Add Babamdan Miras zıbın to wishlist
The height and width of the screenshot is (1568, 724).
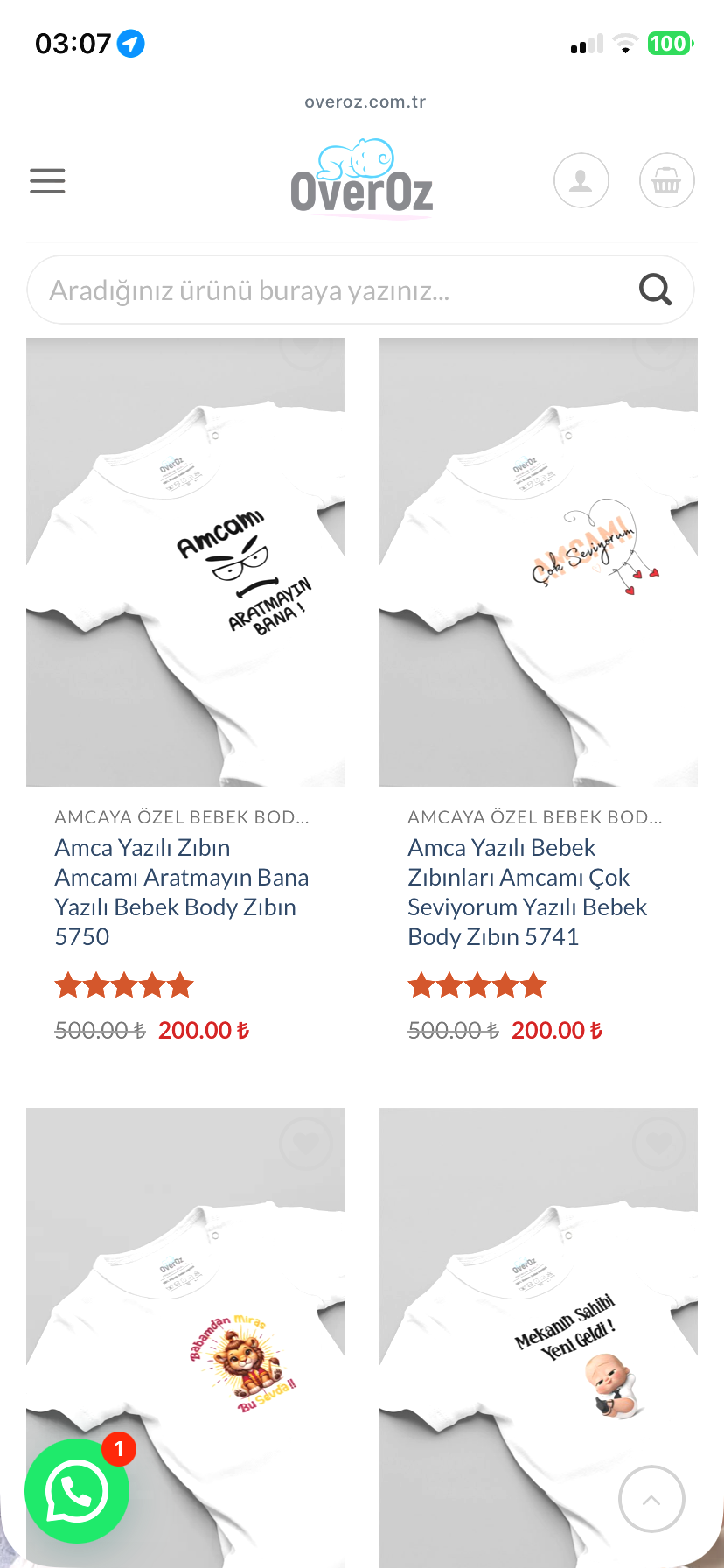[x=305, y=1143]
